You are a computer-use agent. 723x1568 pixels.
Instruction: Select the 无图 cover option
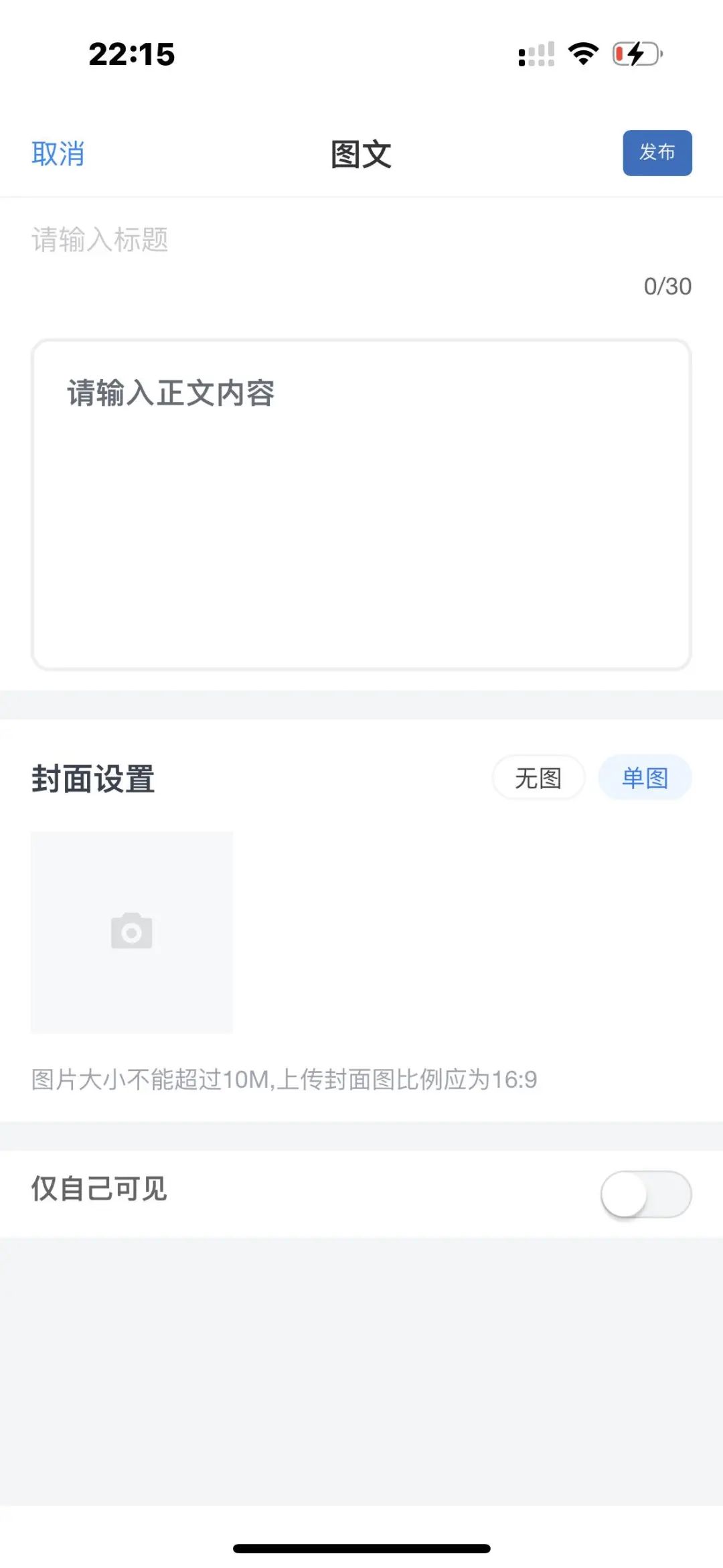(x=538, y=778)
